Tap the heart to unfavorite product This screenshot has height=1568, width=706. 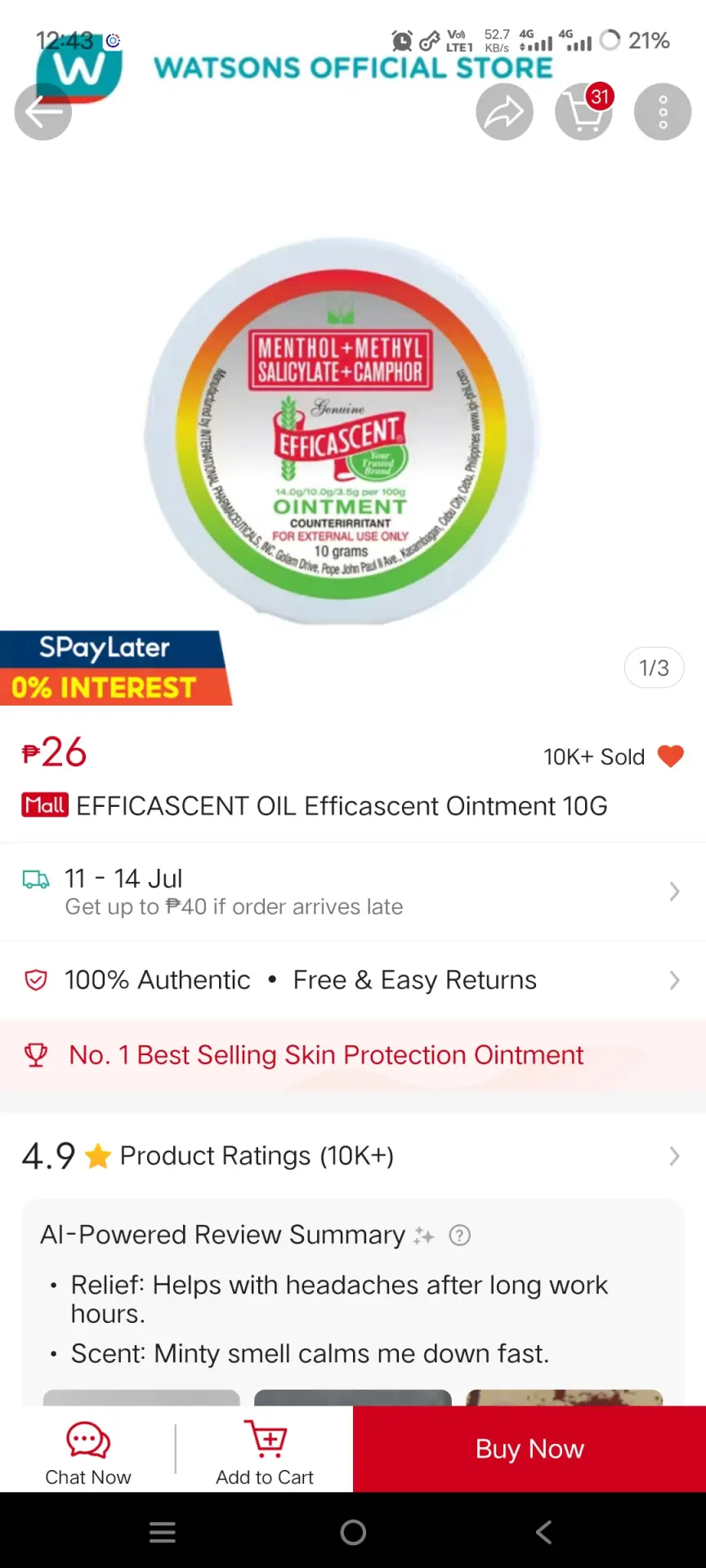(x=670, y=756)
